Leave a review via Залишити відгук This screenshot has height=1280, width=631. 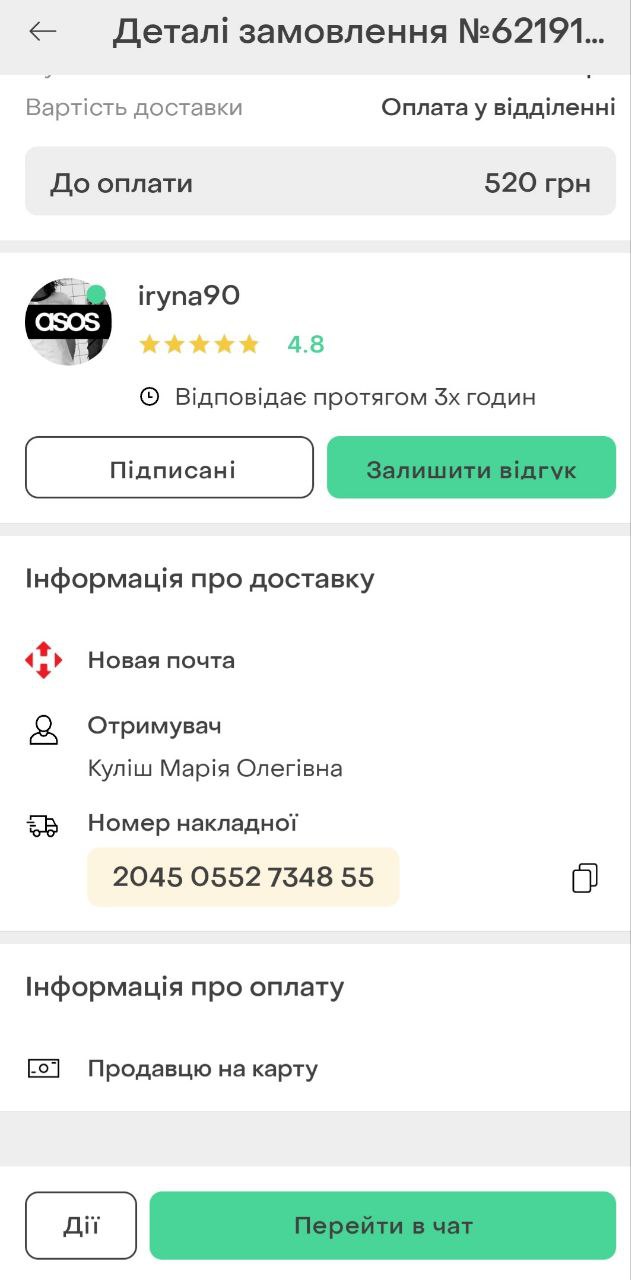[471, 467]
